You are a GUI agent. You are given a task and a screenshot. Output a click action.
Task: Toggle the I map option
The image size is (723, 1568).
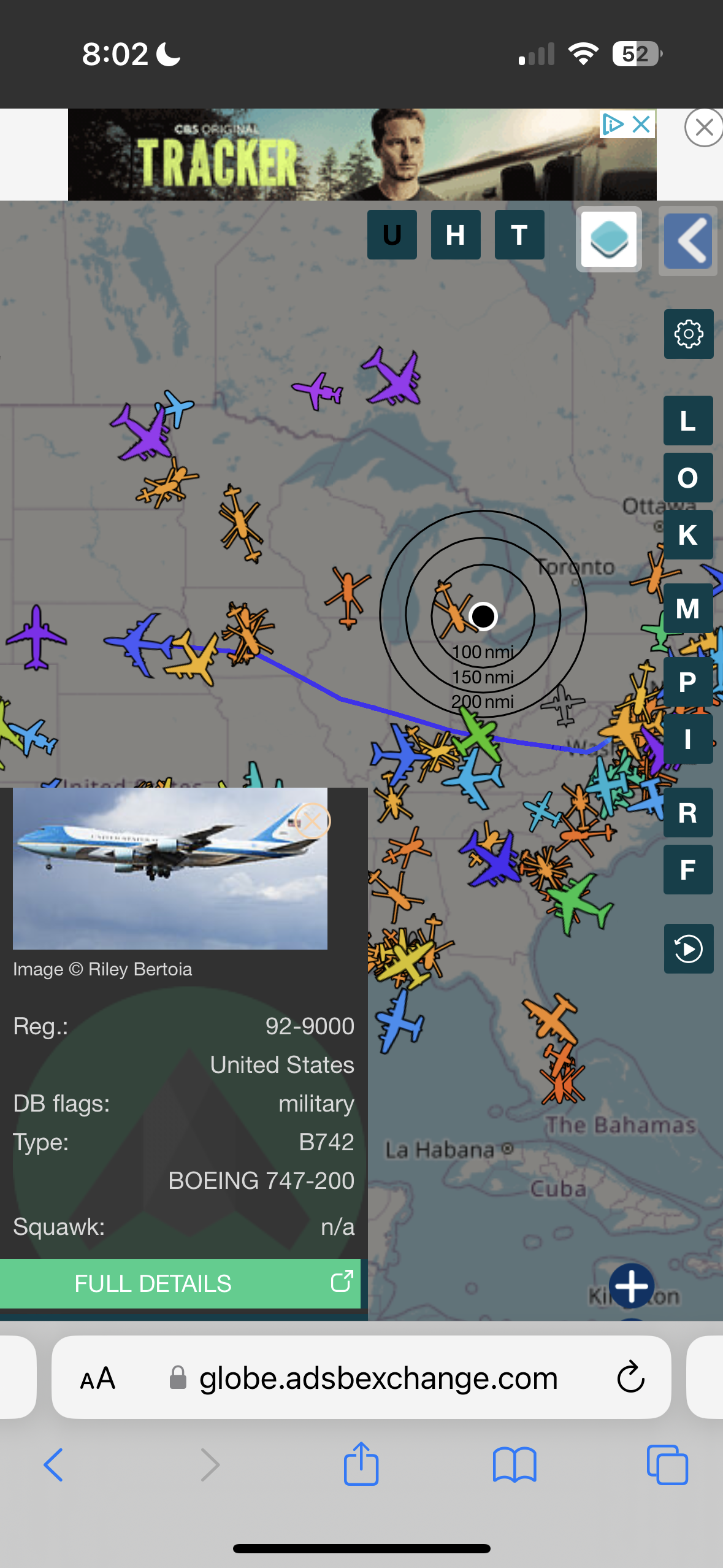[x=688, y=739]
